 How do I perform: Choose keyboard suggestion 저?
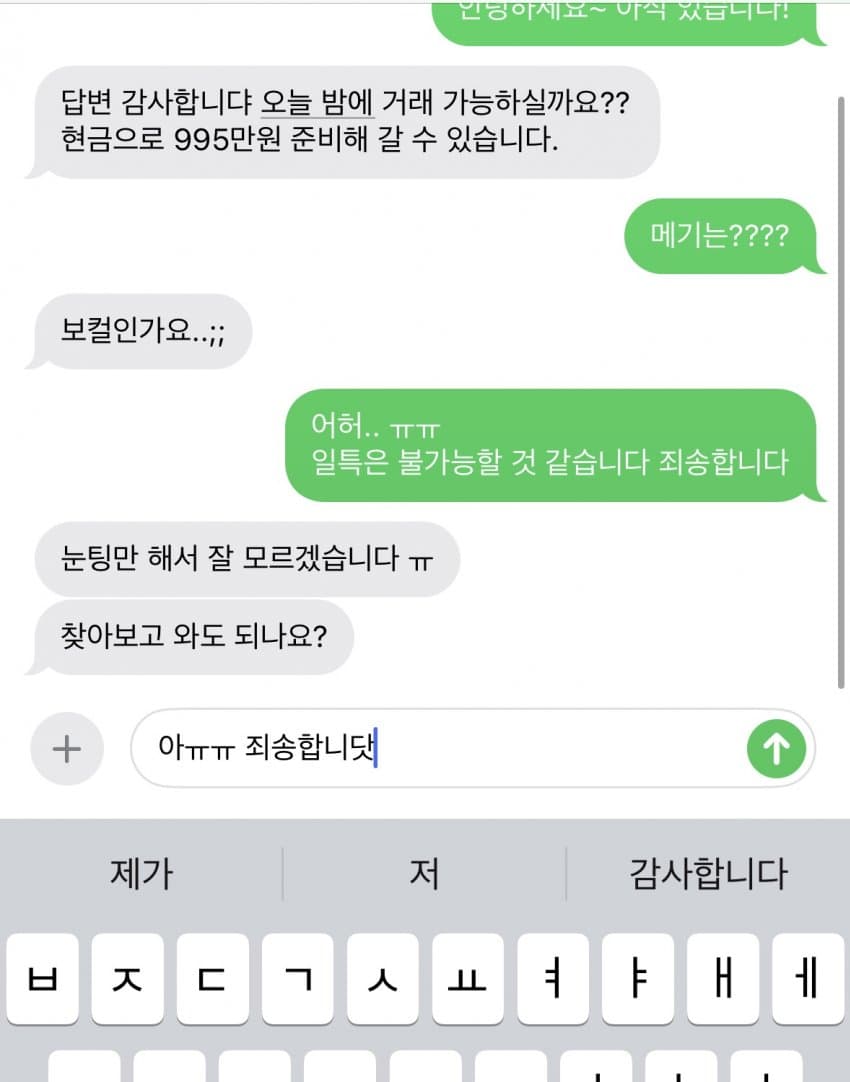[x=424, y=874]
